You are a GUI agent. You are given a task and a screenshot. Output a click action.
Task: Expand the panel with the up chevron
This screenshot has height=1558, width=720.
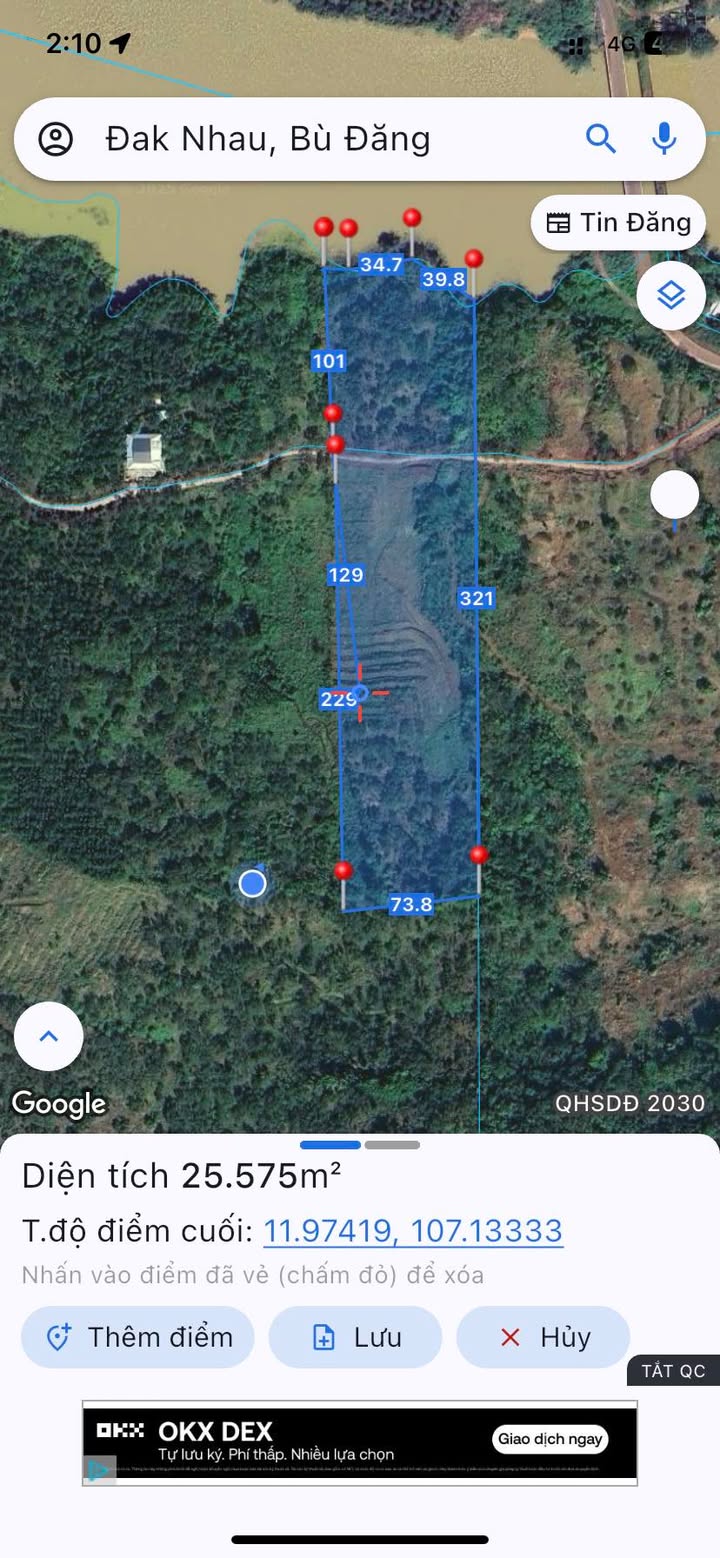[48, 1036]
